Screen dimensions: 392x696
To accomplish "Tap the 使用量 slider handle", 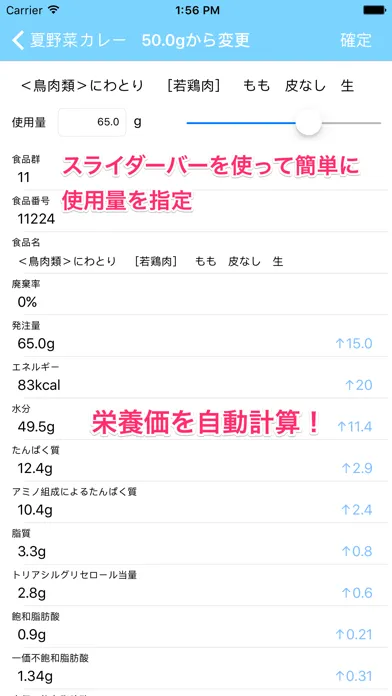I will pos(309,123).
